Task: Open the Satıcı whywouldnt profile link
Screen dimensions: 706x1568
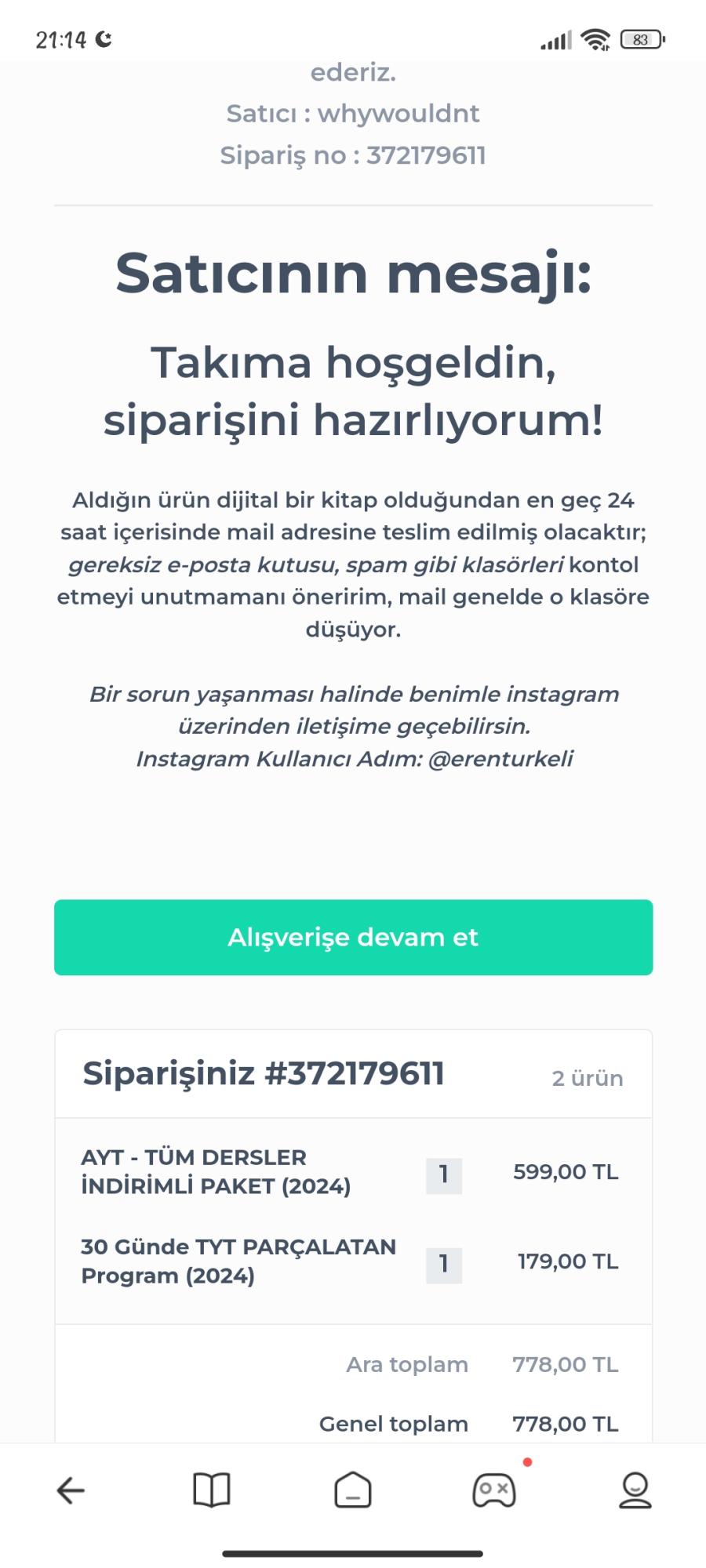Action: [x=353, y=113]
